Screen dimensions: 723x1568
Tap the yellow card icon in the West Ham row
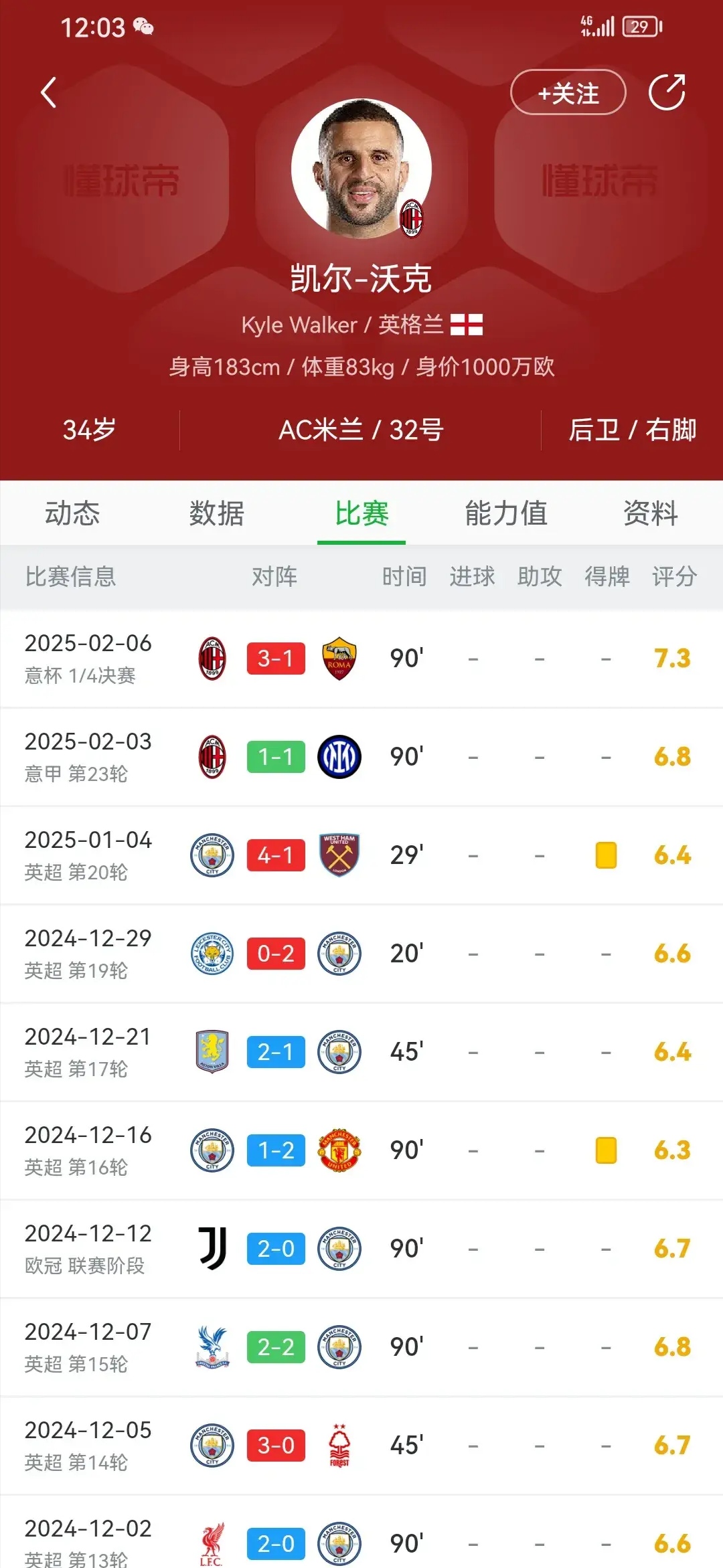605,855
